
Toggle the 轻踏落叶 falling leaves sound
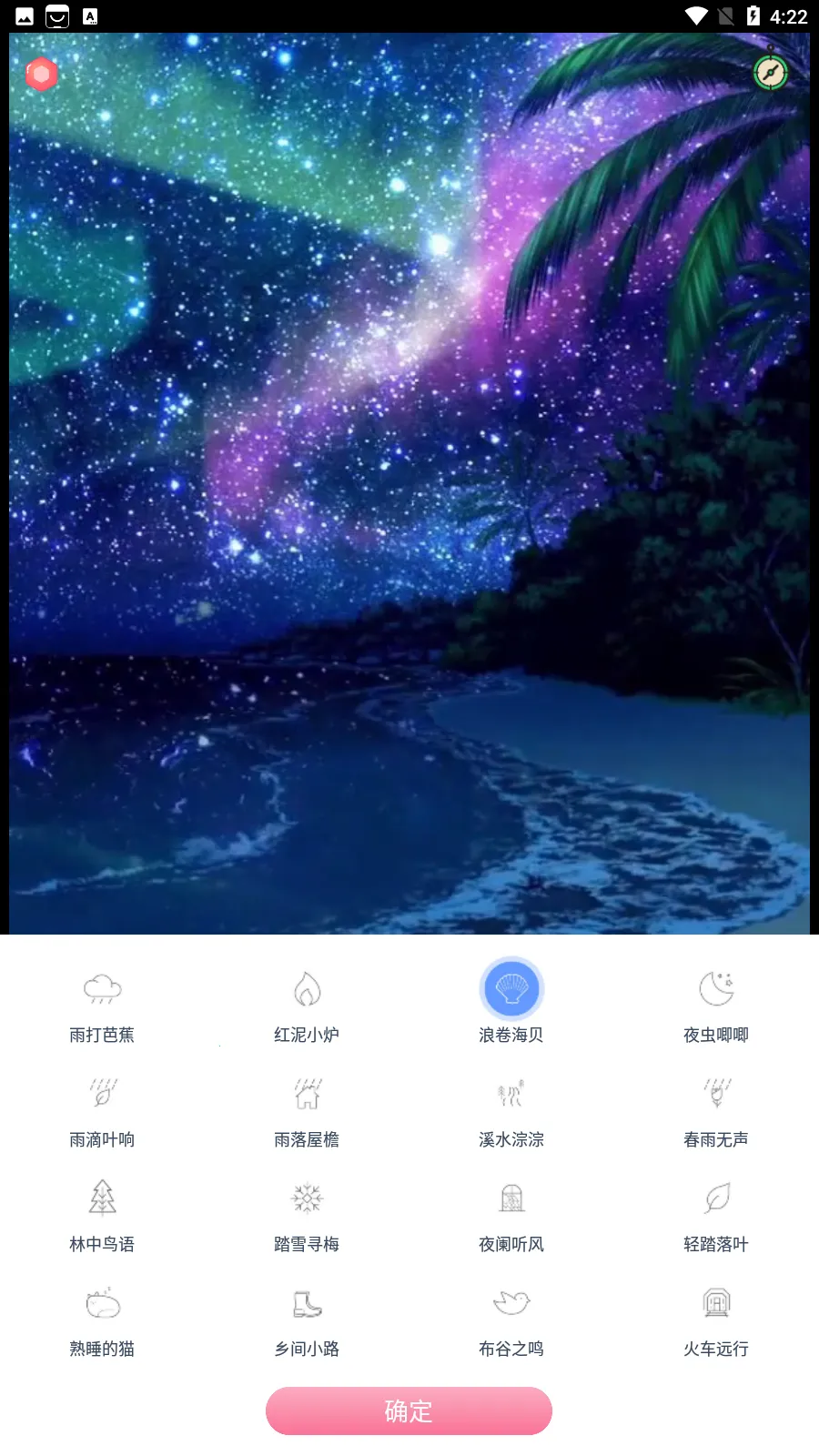(x=715, y=1198)
